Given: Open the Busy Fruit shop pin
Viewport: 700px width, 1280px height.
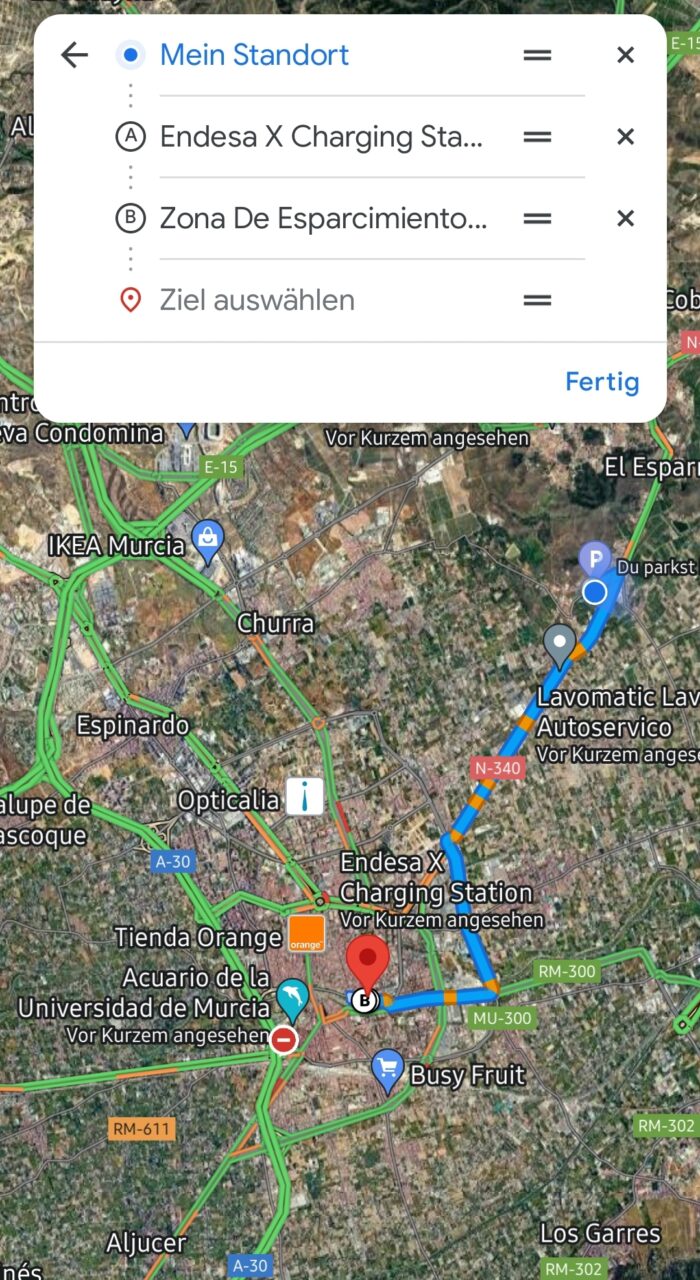Looking at the screenshot, I should click(x=387, y=1069).
